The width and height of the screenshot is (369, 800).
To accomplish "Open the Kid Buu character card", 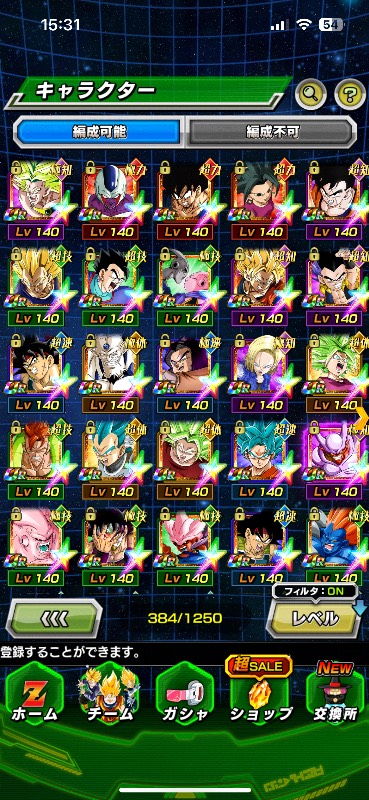I will point(37,548).
